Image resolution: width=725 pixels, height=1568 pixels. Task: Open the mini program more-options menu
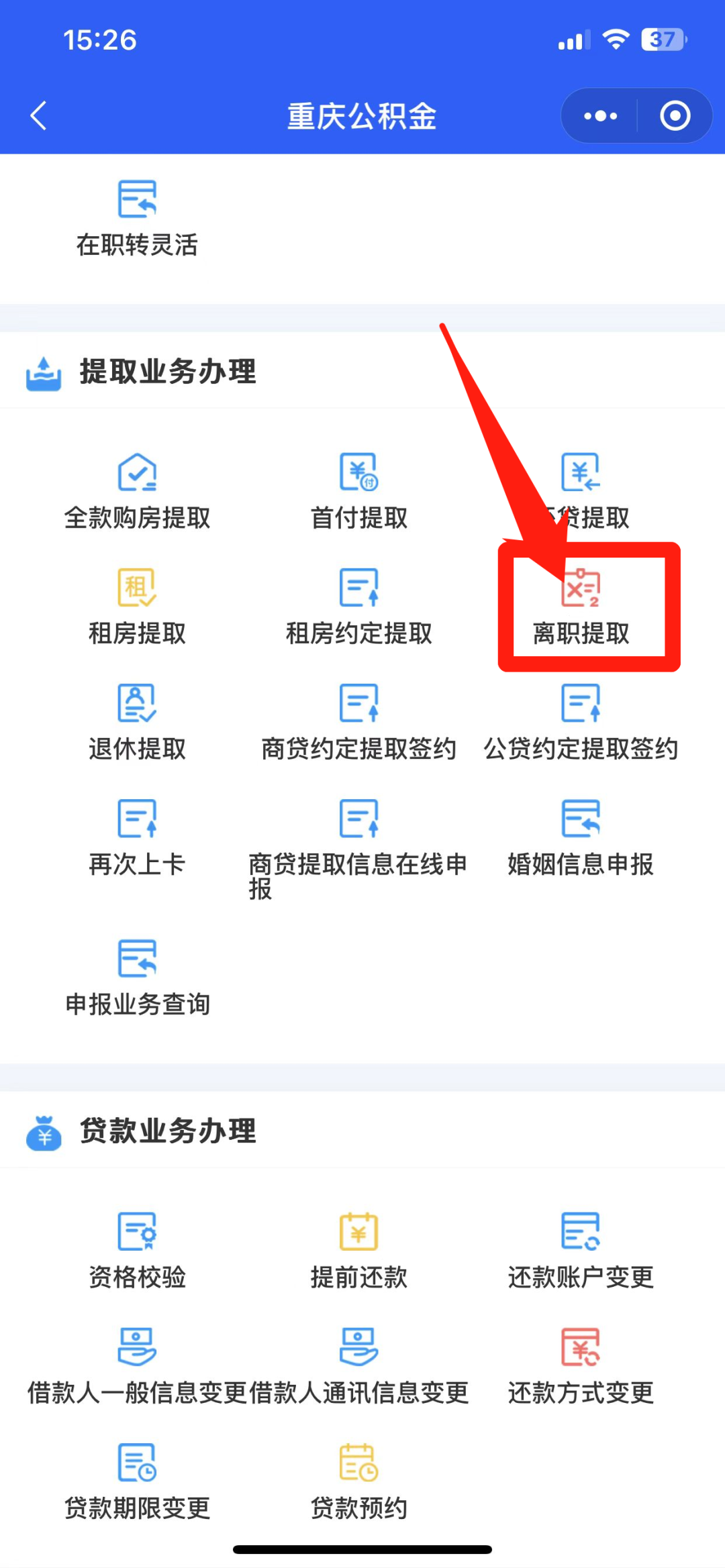(600, 116)
